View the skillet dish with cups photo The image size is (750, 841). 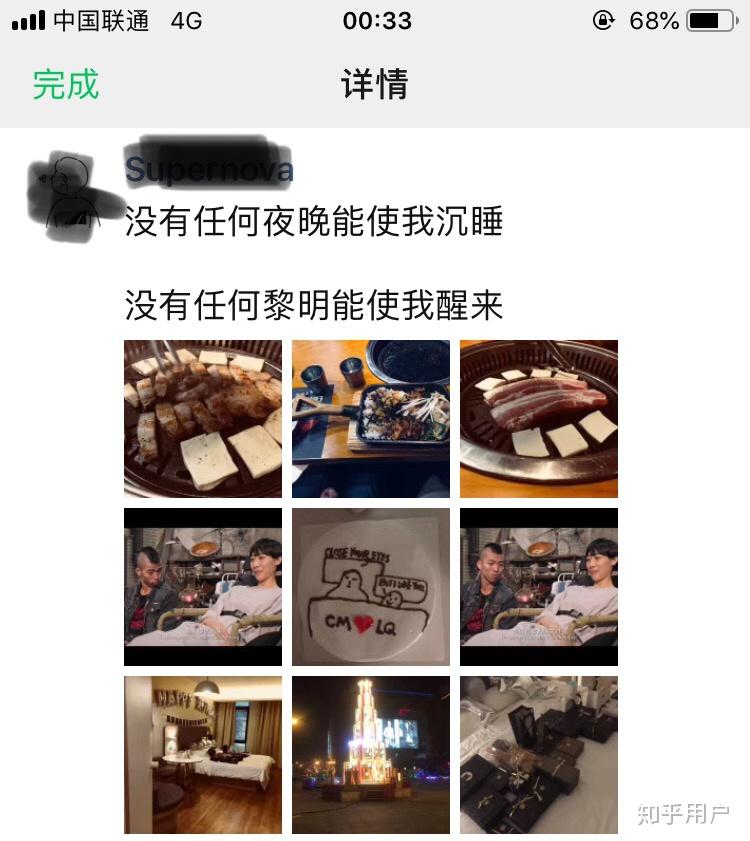click(x=371, y=418)
